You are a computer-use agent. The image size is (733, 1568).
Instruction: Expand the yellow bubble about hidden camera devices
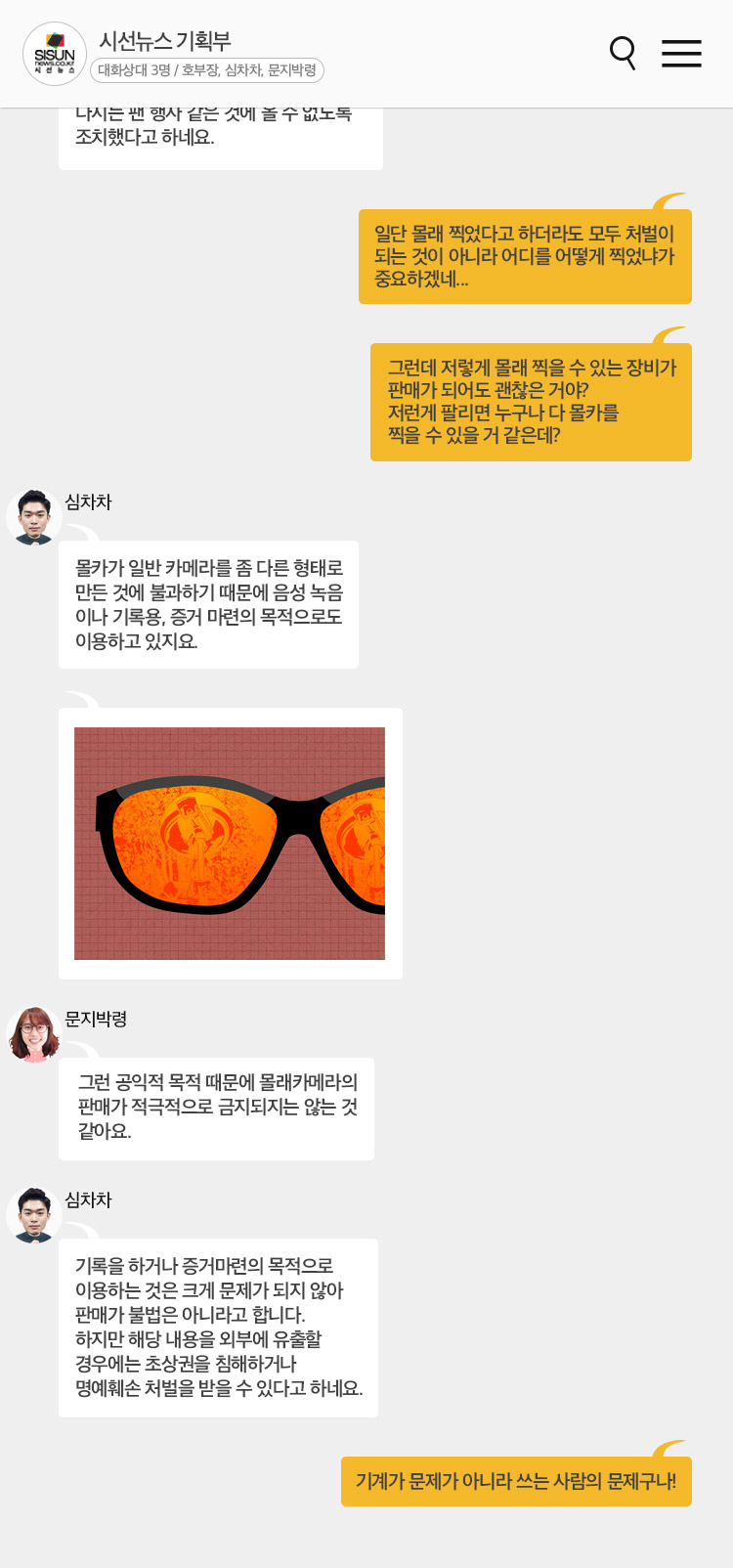tap(531, 401)
